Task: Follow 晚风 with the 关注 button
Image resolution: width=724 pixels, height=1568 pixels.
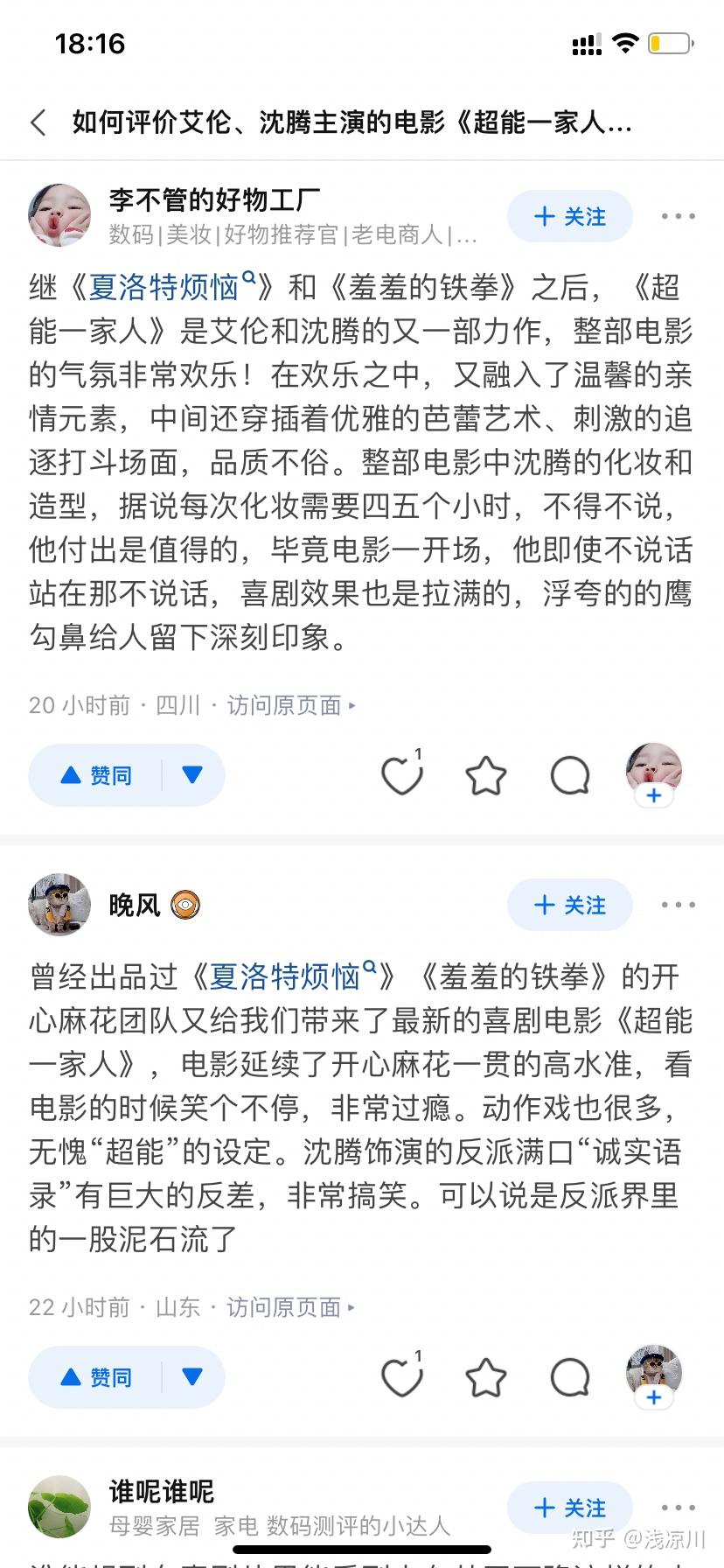Action: pyautogui.click(x=569, y=905)
